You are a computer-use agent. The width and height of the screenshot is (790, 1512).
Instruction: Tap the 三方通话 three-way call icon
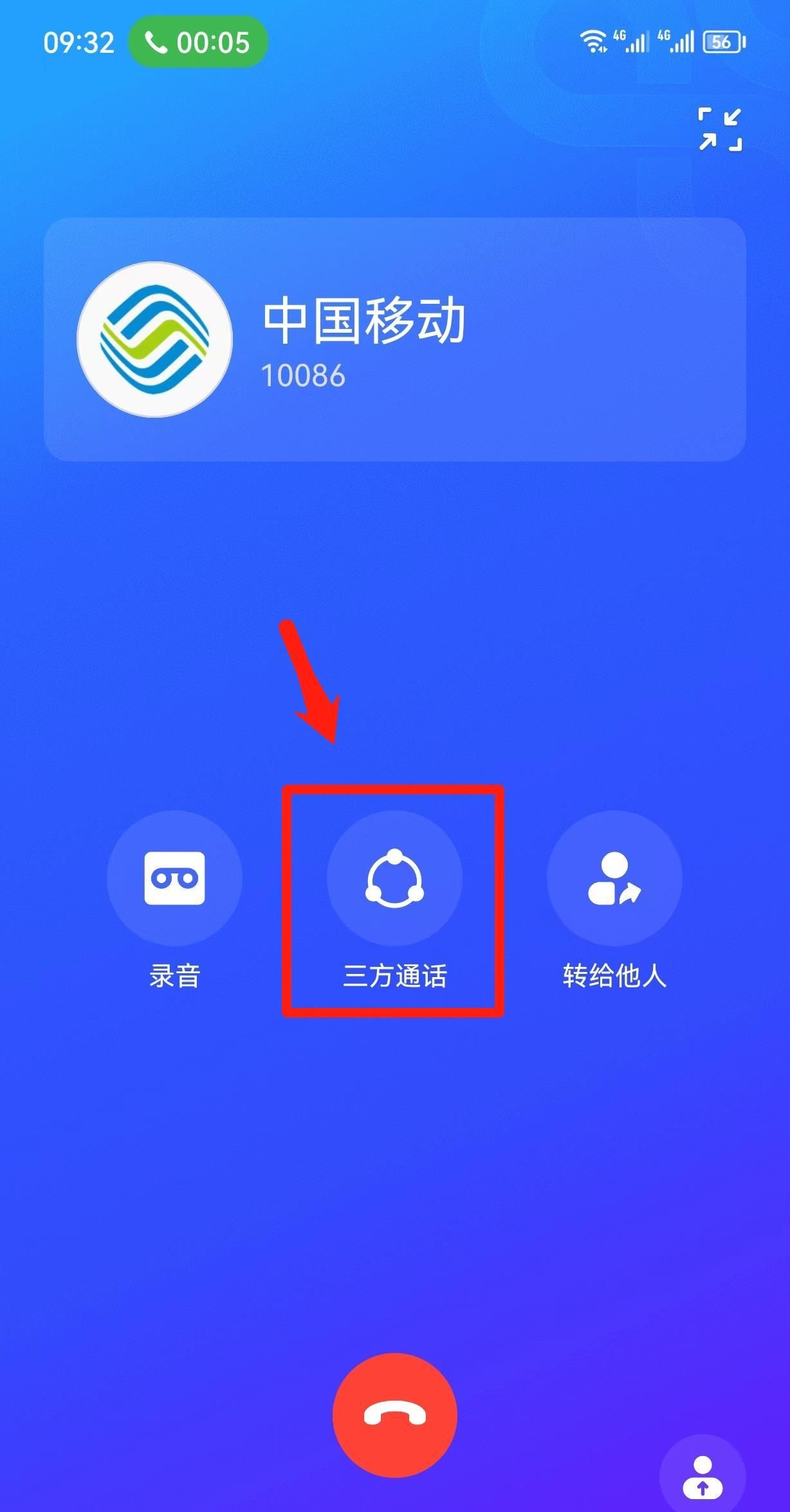pyautogui.click(x=394, y=879)
